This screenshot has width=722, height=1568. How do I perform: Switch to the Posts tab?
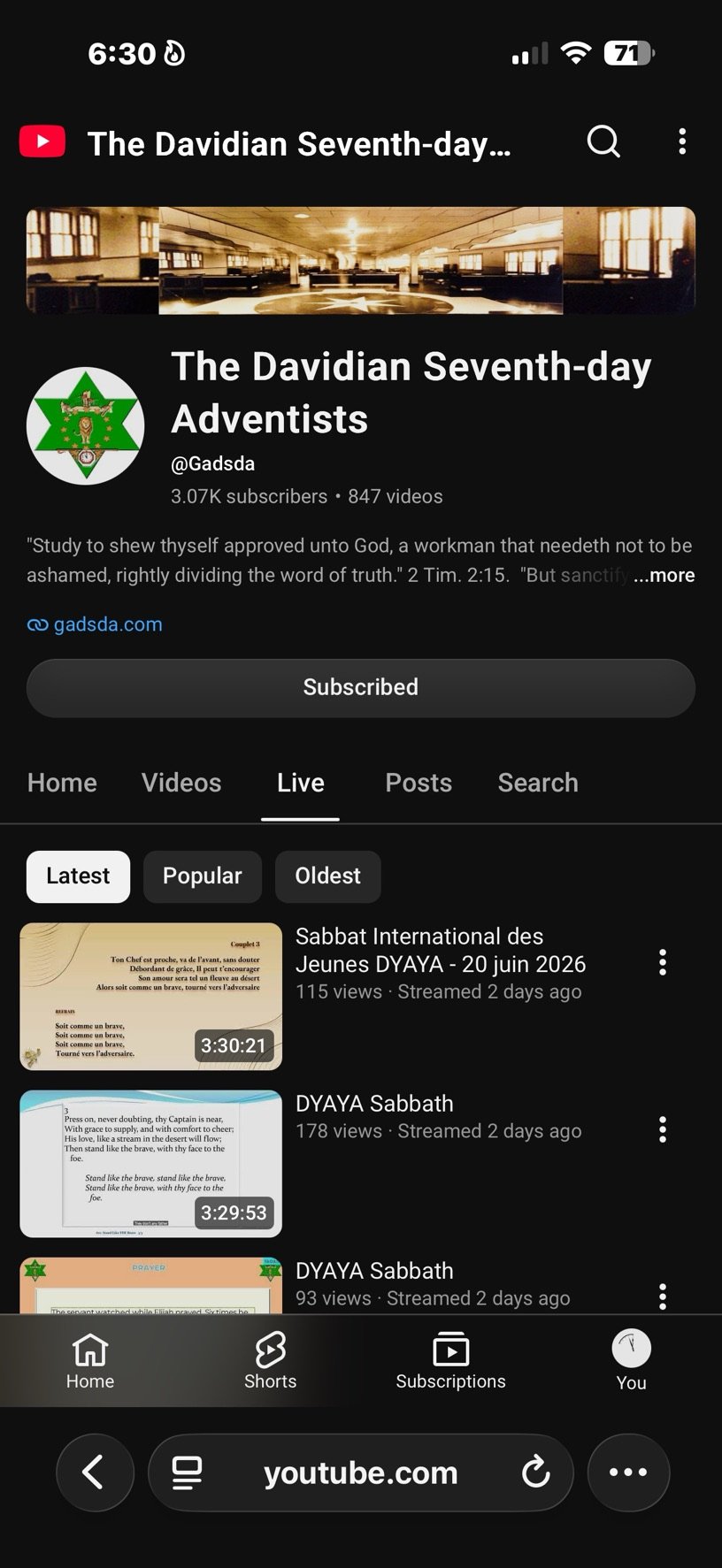coord(419,783)
